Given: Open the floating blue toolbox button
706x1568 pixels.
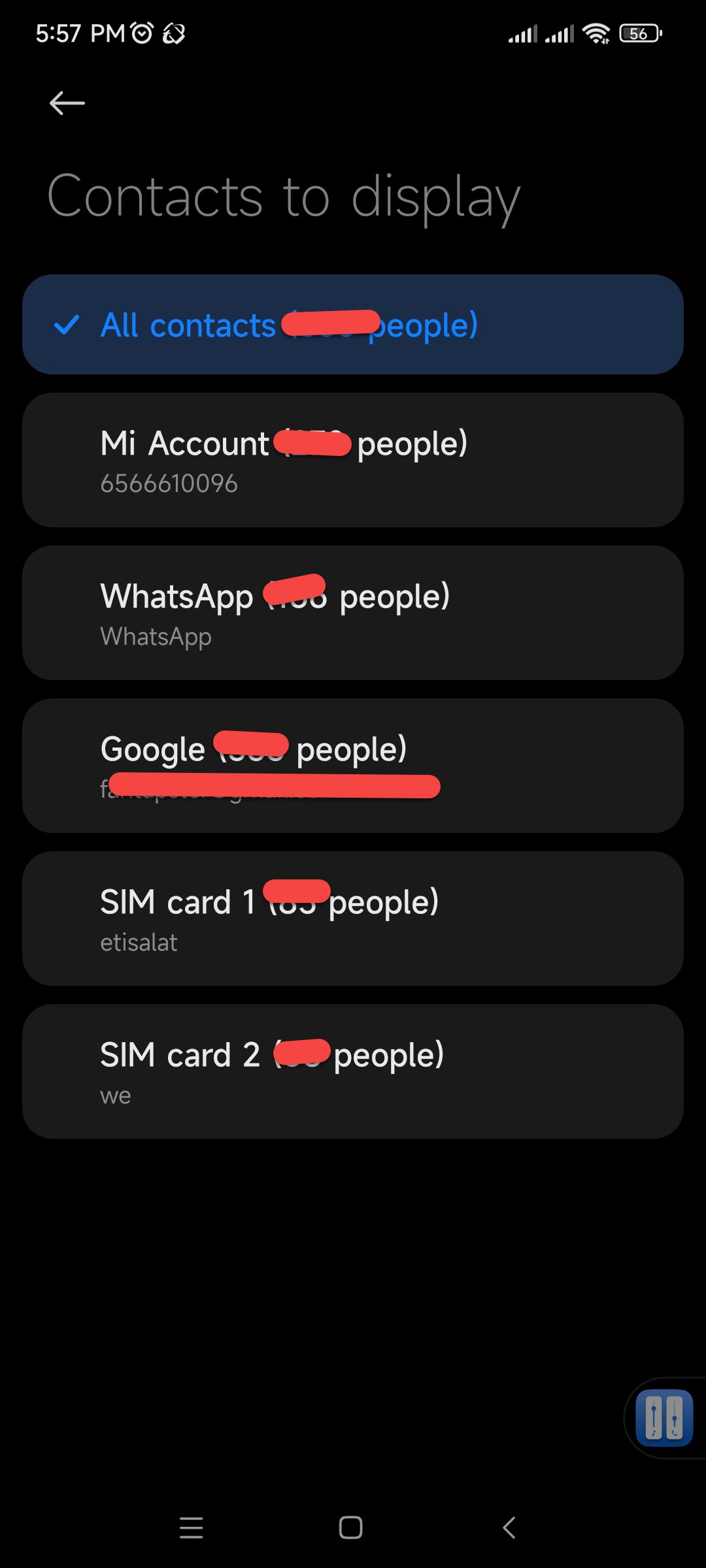Looking at the screenshot, I should point(664,1418).
